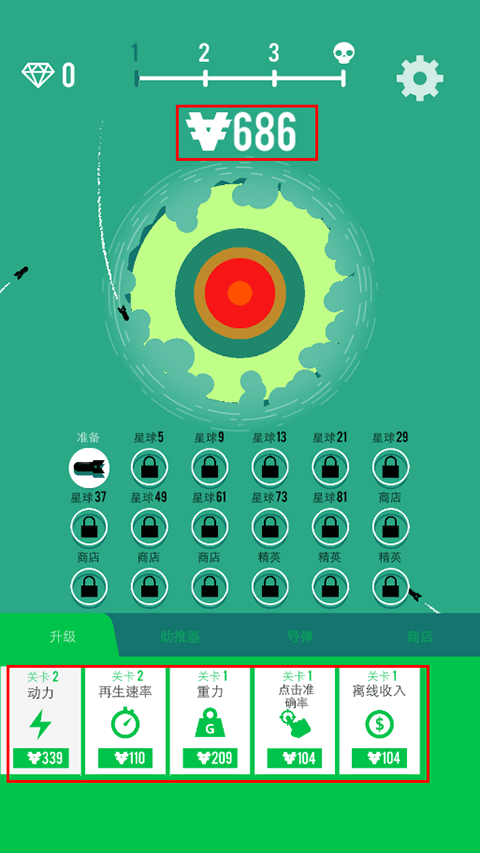480x853 pixels.
Task: Tap the locked 星球49 missile
Action: 149,527
